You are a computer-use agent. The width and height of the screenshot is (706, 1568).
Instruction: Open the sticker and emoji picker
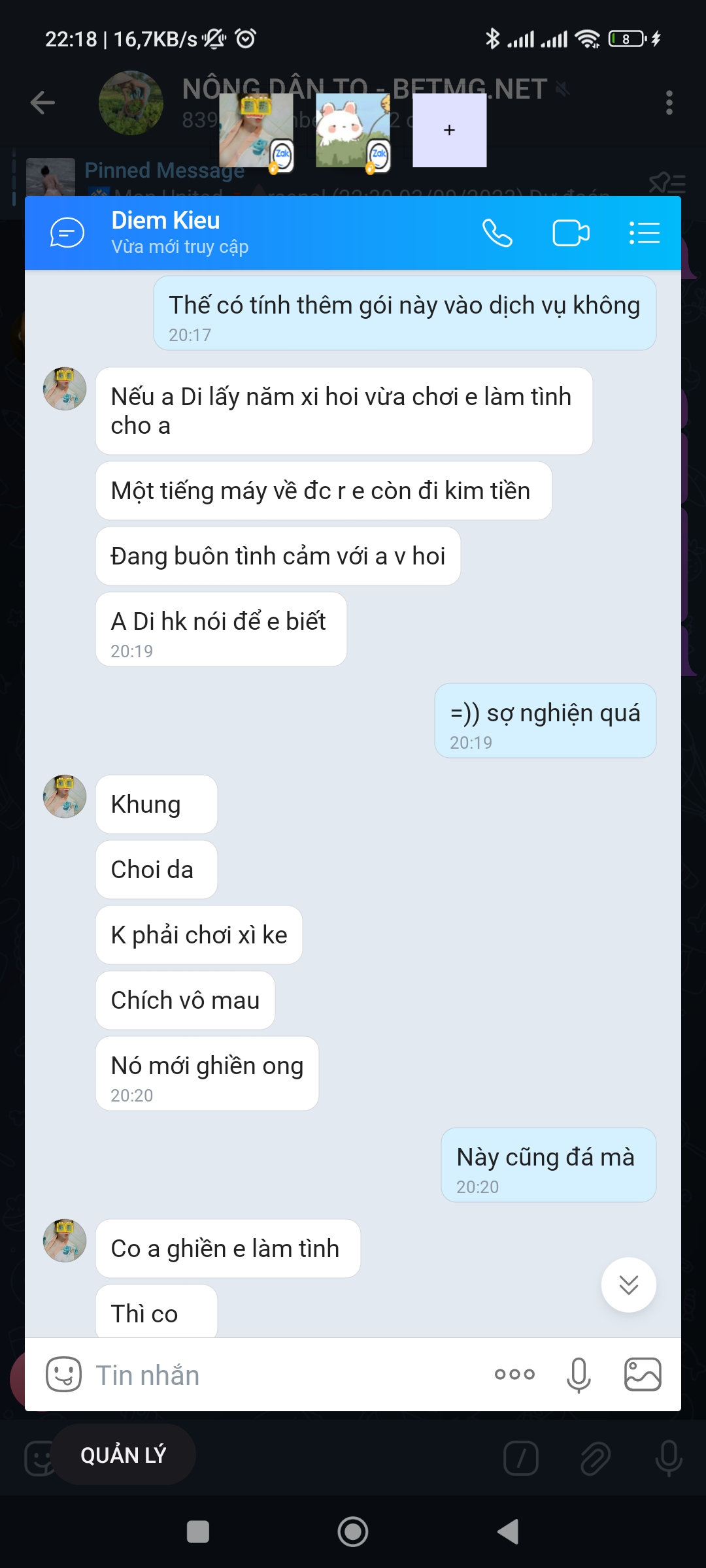click(63, 1375)
